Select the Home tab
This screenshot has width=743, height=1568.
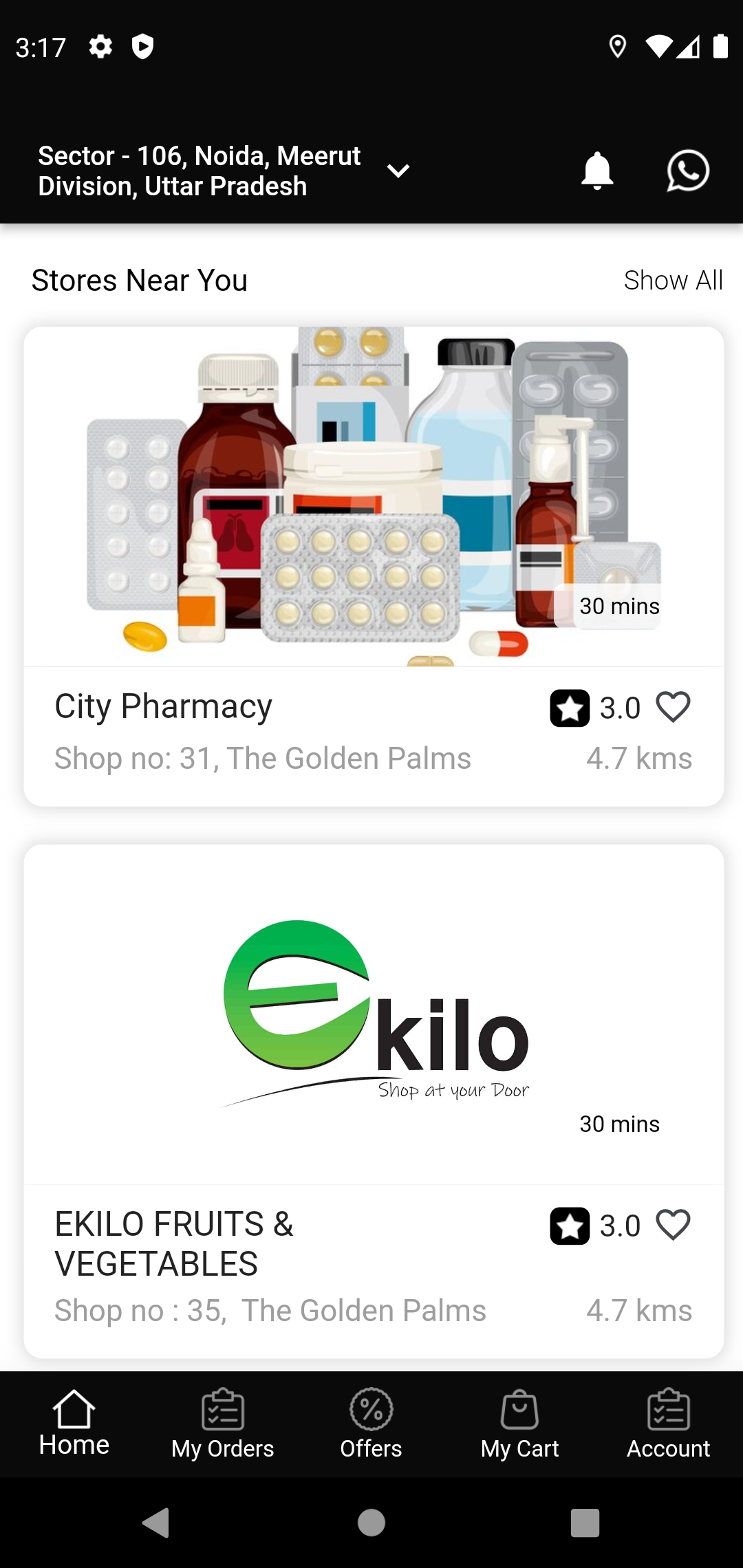coord(74,1424)
